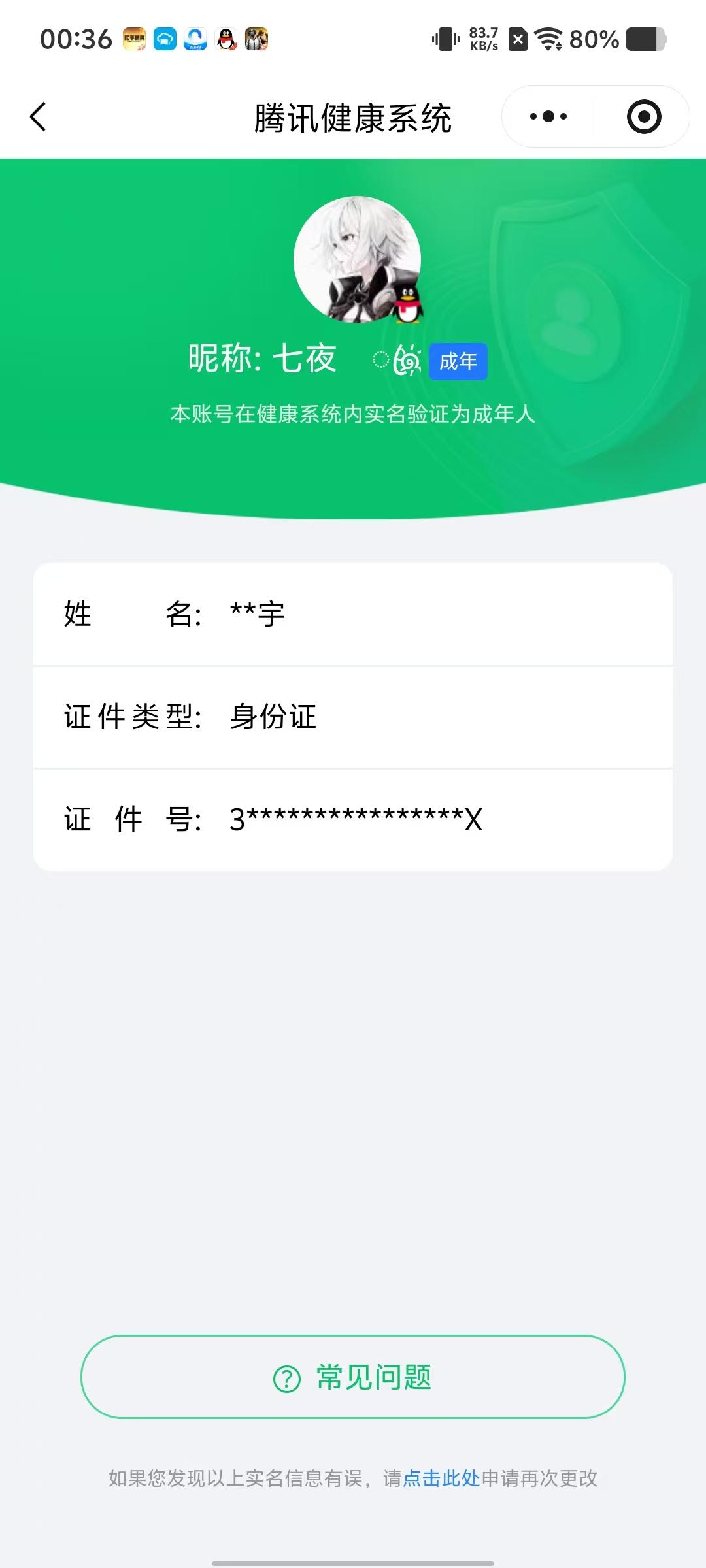Screen dimensions: 706x1568
Task: Expand the 证件类型 document type row
Action: tap(353, 717)
